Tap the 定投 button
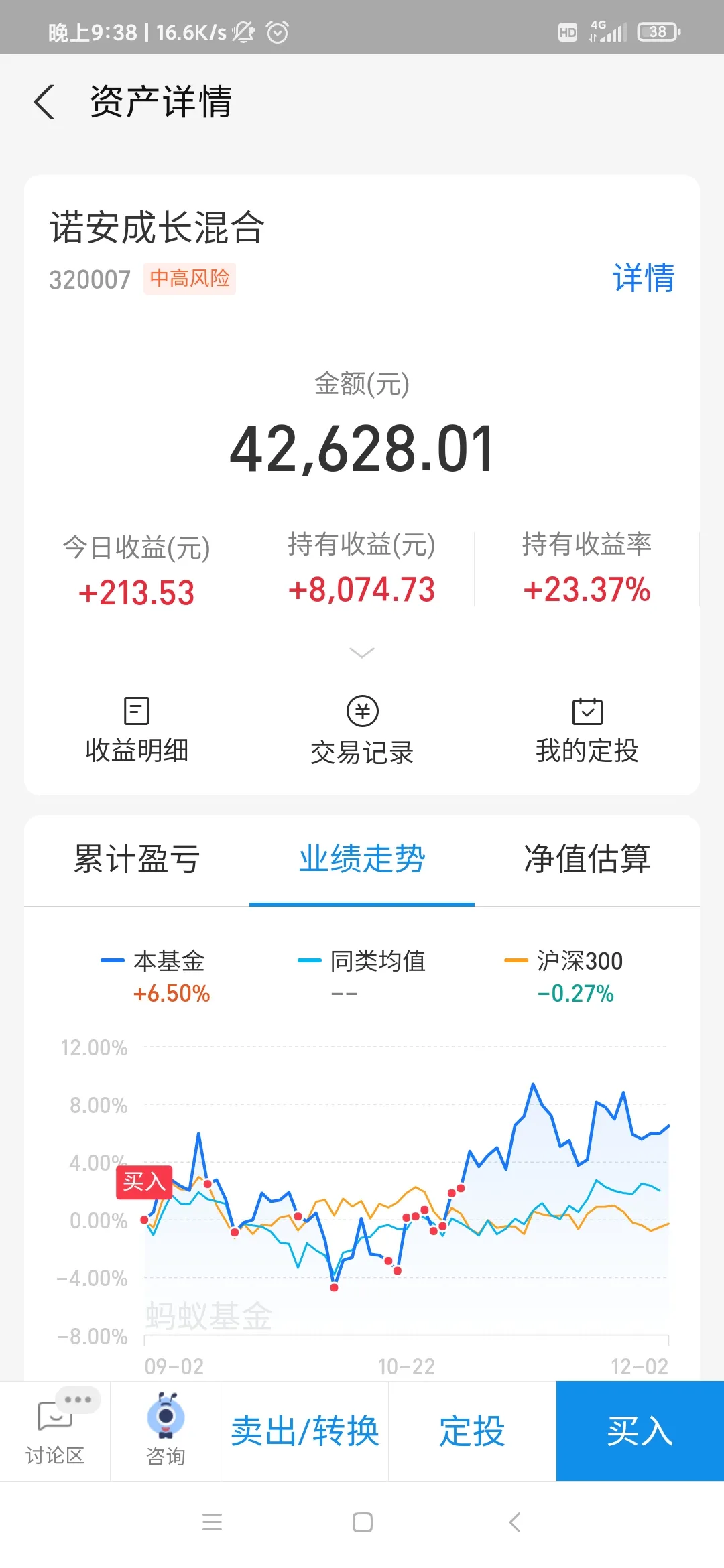This screenshot has width=724, height=1568. tap(472, 1431)
